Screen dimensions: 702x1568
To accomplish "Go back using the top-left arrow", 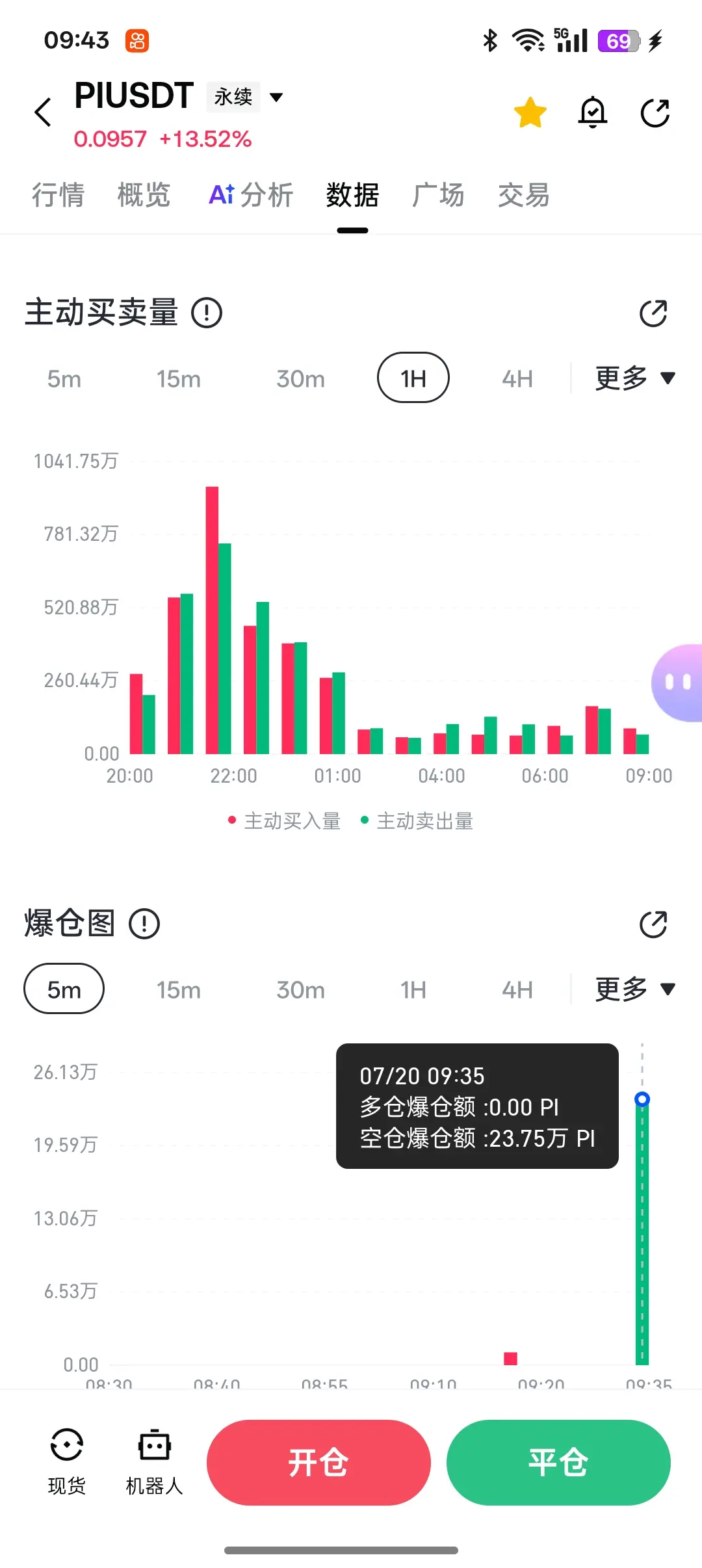I will pyautogui.click(x=43, y=112).
